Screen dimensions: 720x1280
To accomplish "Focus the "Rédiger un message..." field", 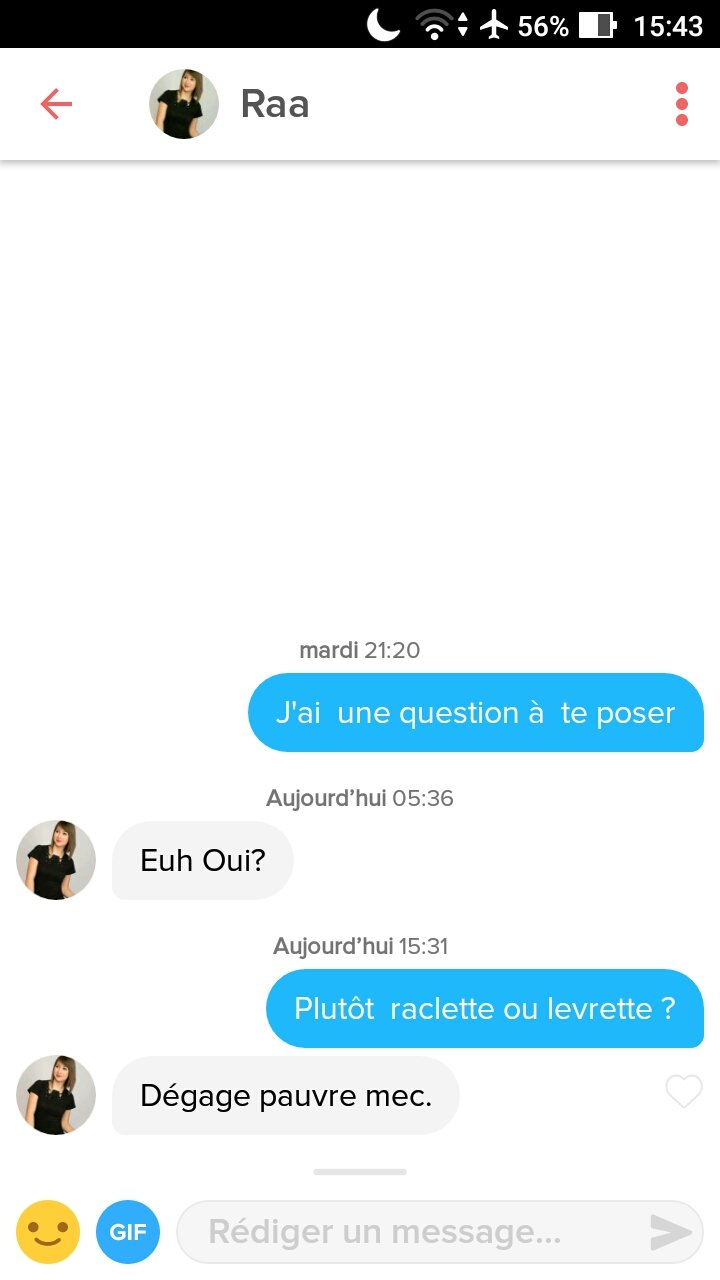I will coord(400,1232).
